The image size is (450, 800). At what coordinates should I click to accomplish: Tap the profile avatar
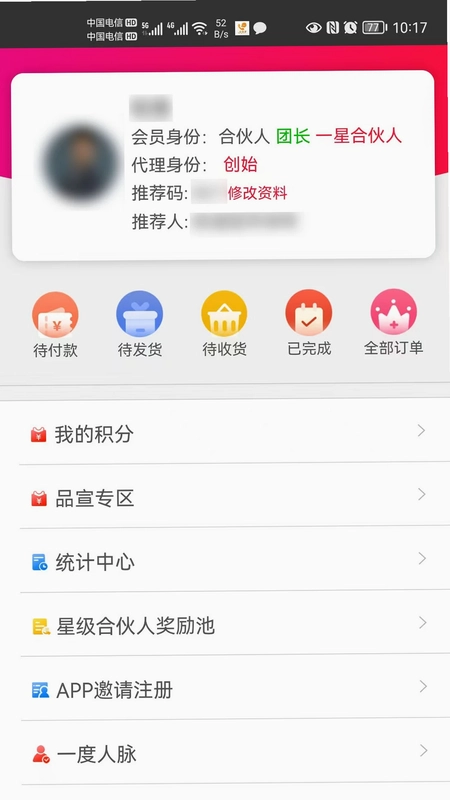(x=80, y=164)
